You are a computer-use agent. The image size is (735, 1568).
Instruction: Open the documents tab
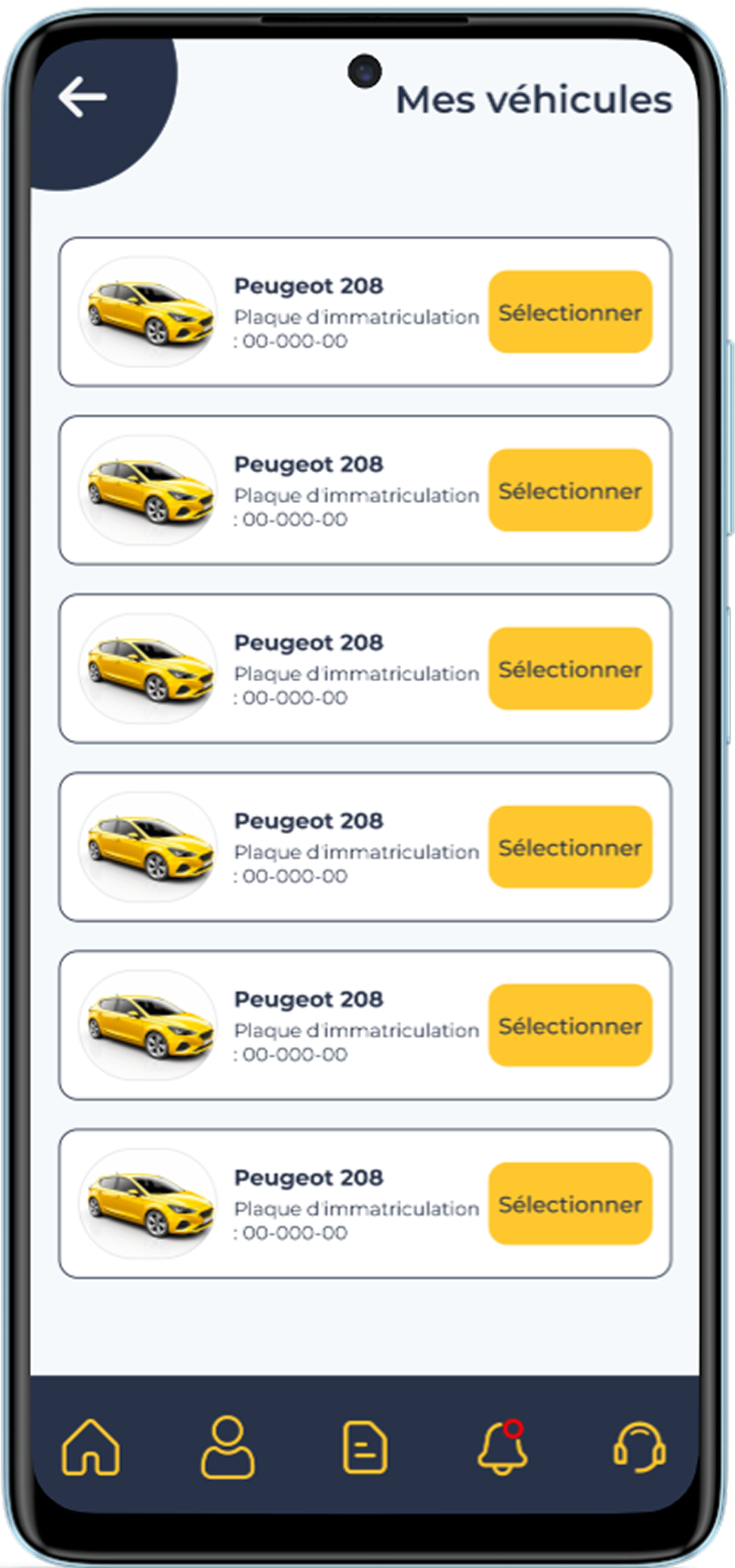tap(365, 1447)
